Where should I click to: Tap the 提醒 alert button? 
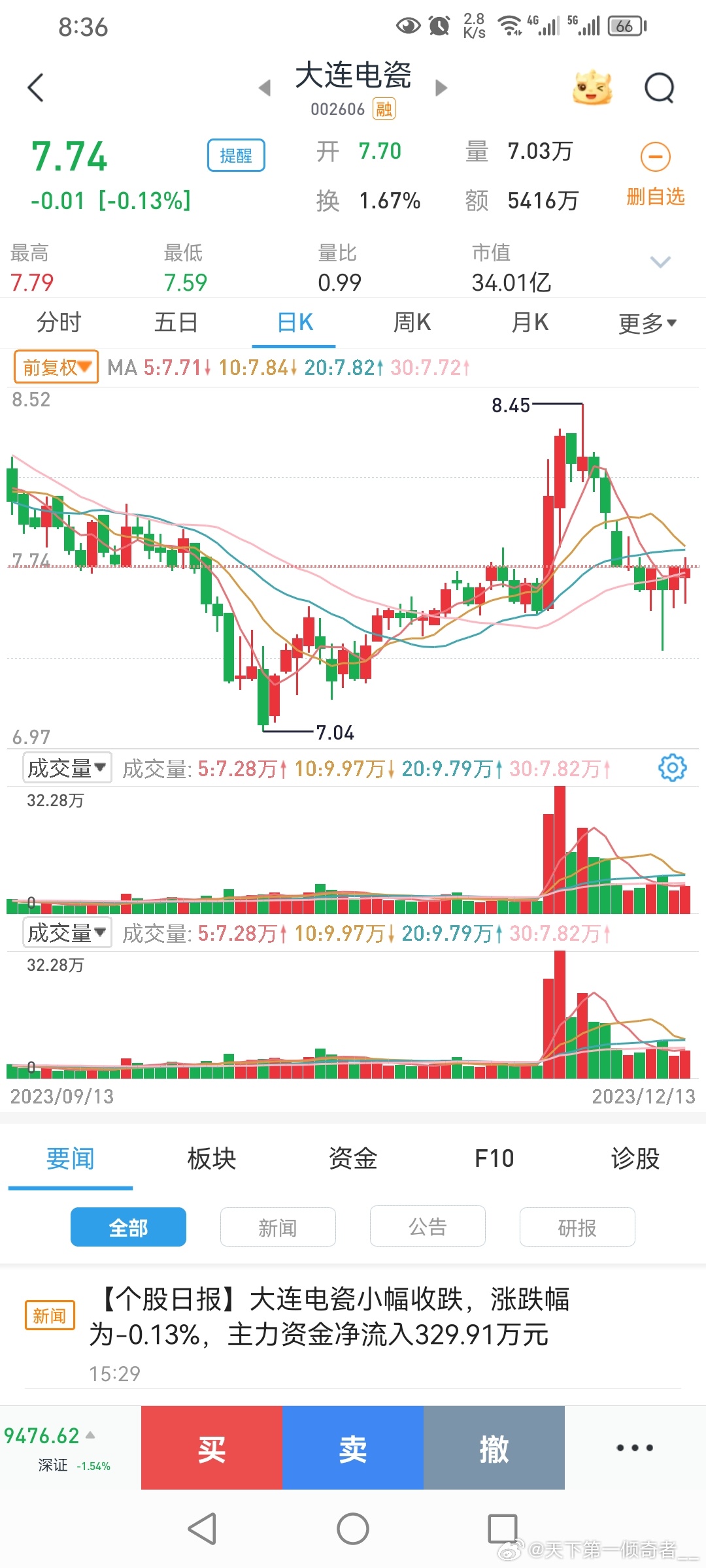click(236, 155)
